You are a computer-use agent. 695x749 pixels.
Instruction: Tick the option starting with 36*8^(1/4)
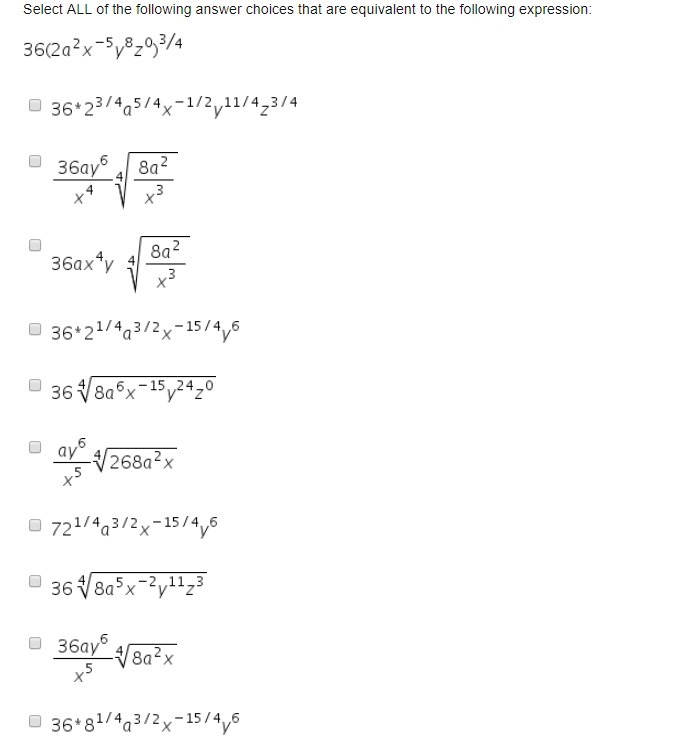[35, 719]
